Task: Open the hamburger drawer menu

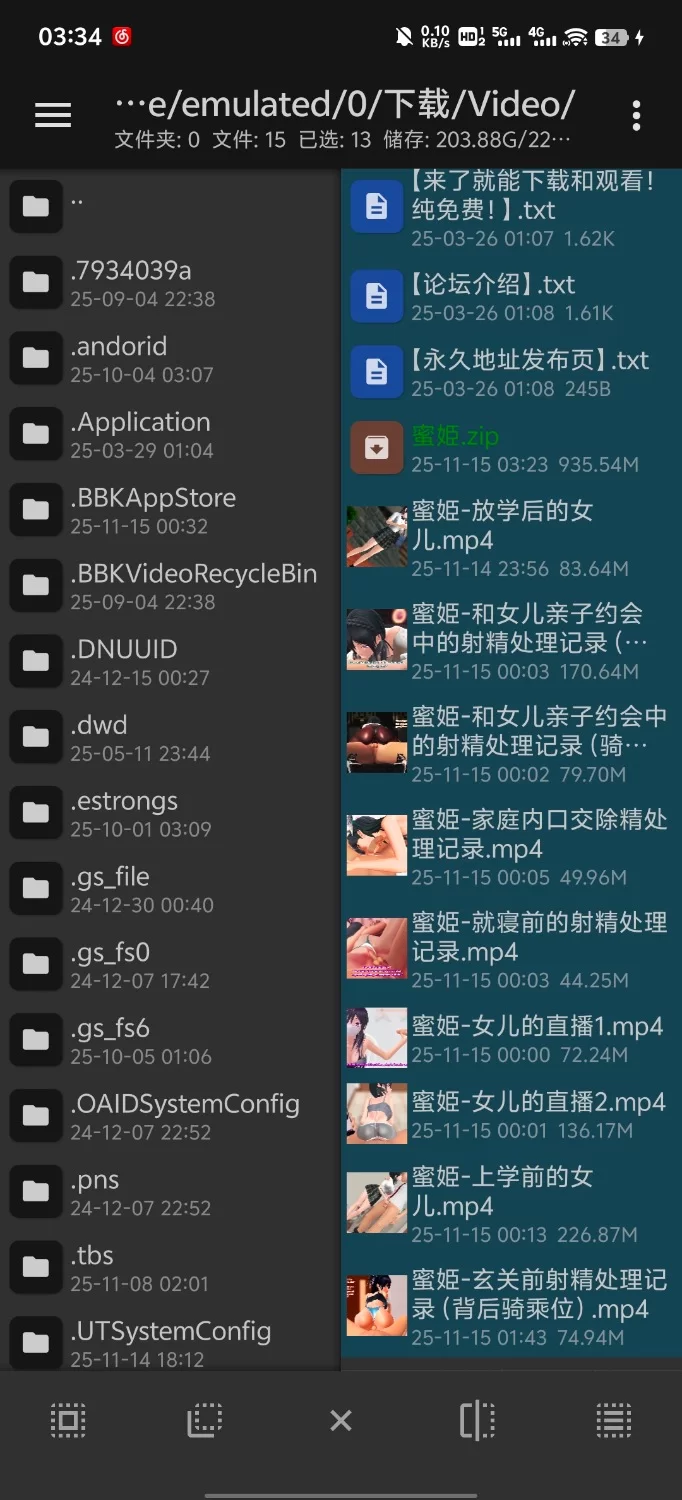Action: 53,116
